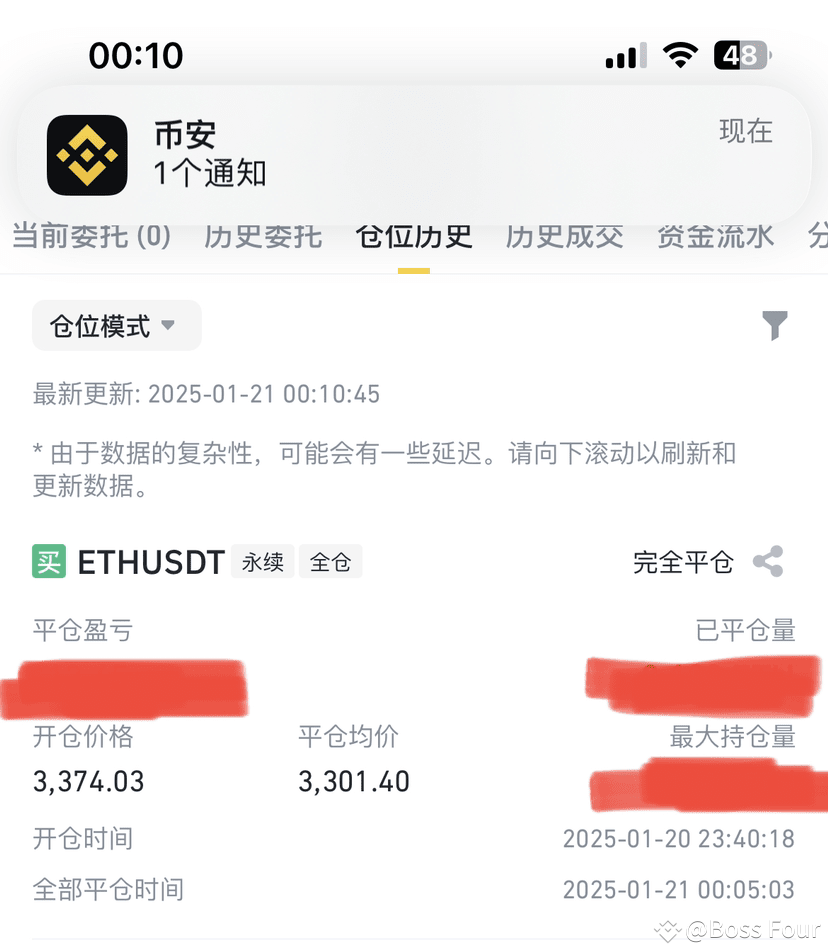Viewport: 828px width, 952px height.
Task: Tap the Wi-Fi icon in status bar
Action: (x=681, y=56)
